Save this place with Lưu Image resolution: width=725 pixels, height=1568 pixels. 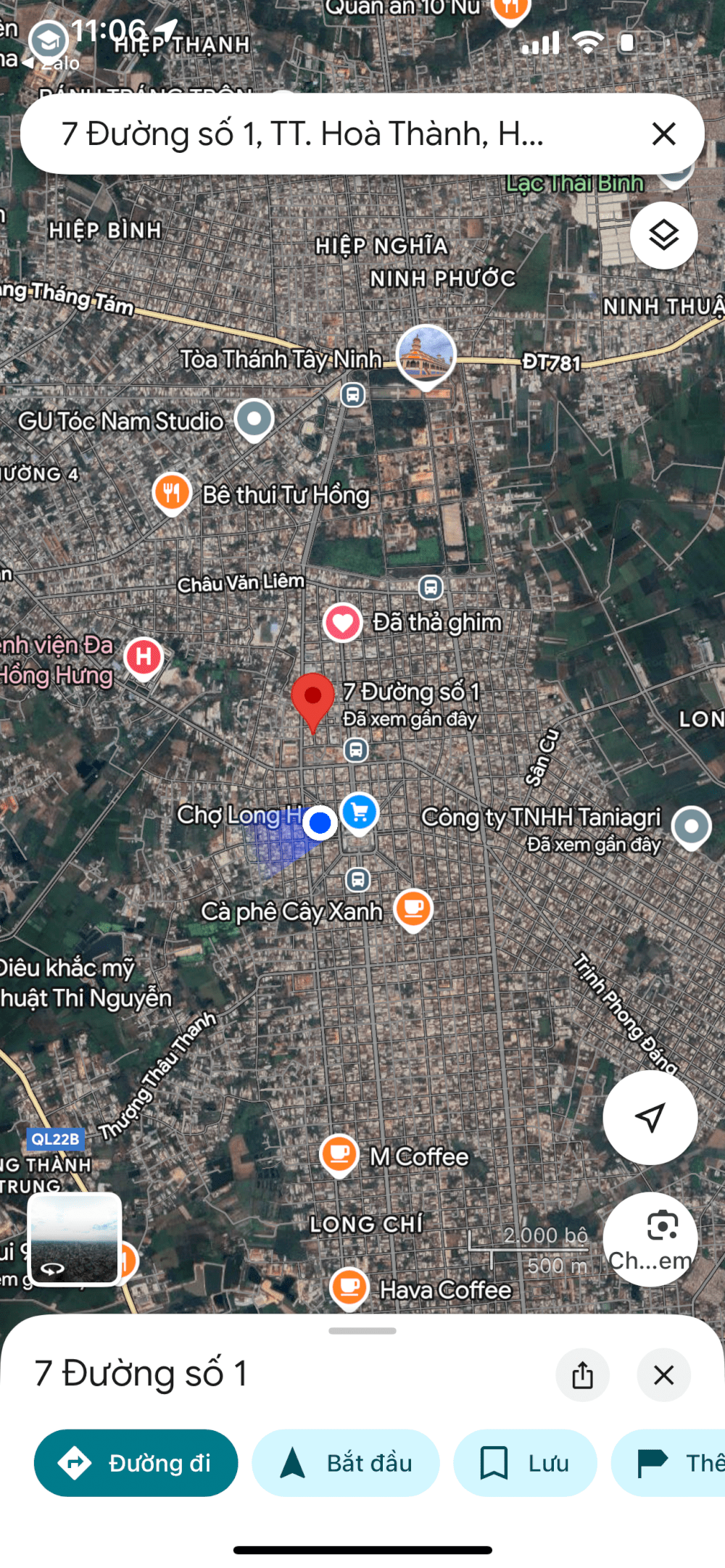(525, 1463)
